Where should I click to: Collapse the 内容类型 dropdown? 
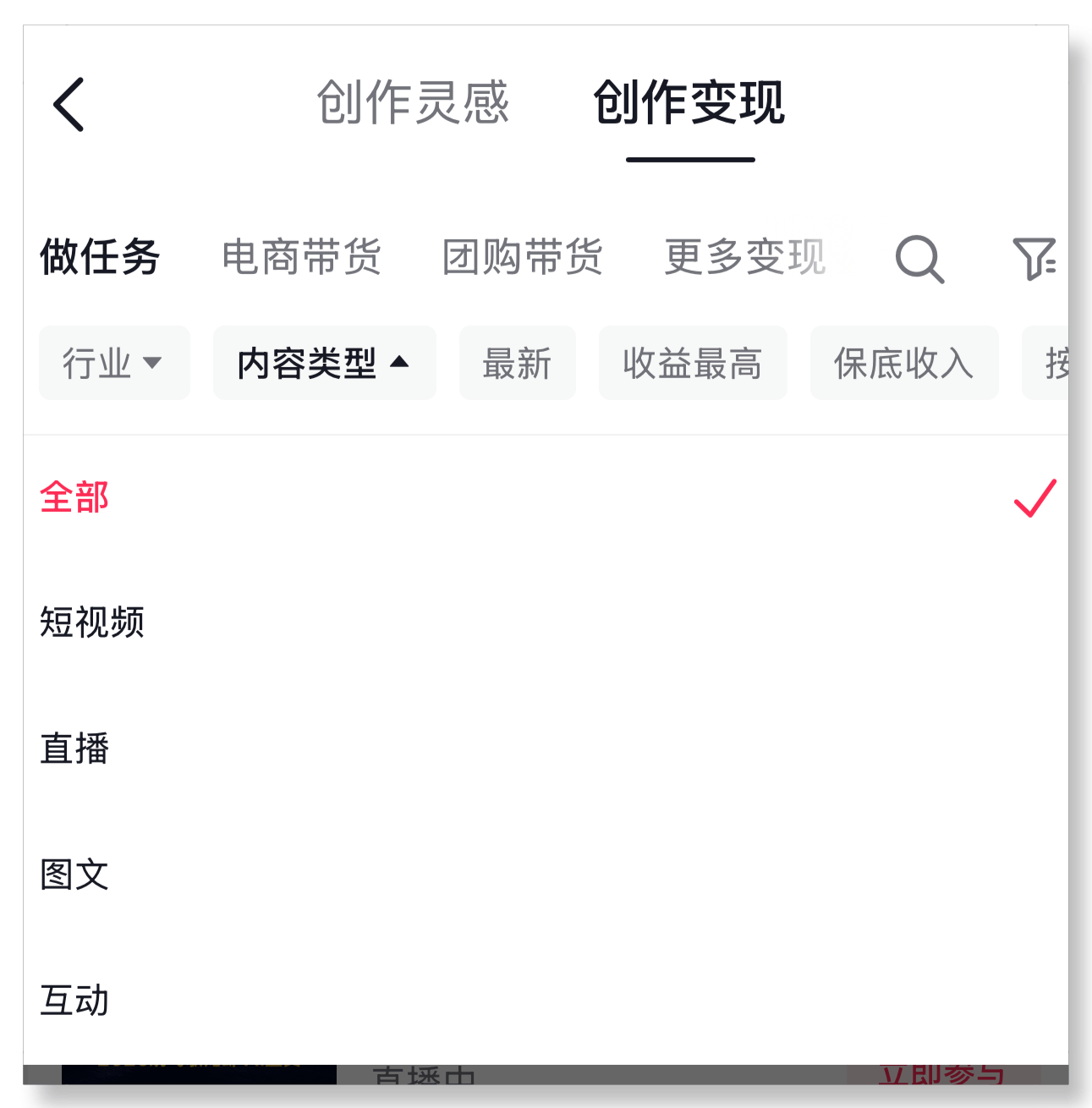click(x=324, y=363)
